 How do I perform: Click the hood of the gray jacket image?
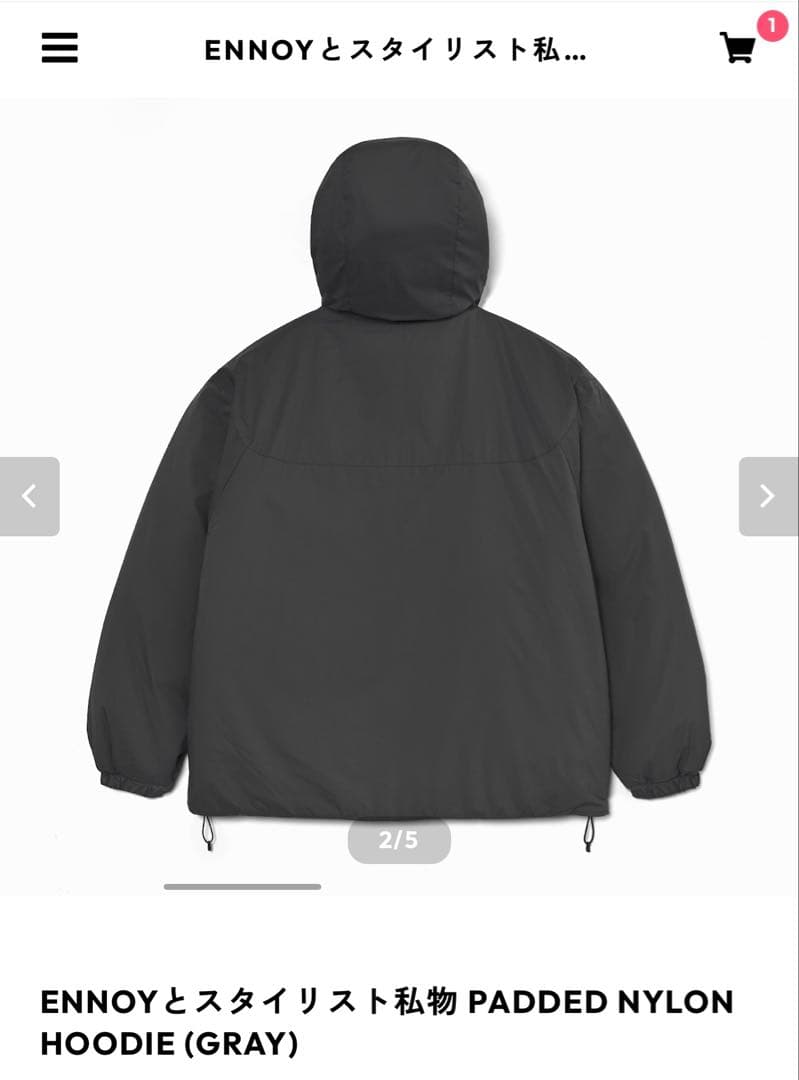pos(398,230)
